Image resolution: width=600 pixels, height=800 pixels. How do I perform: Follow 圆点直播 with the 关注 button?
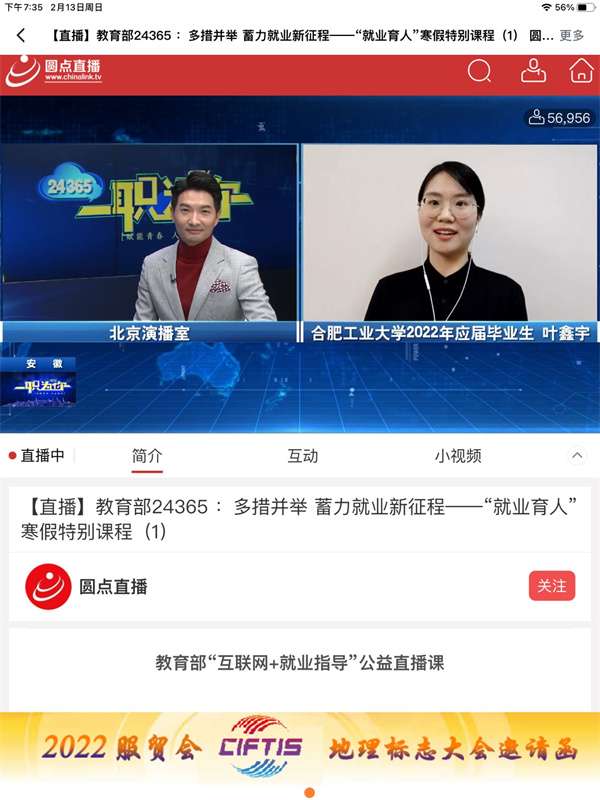(552, 586)
